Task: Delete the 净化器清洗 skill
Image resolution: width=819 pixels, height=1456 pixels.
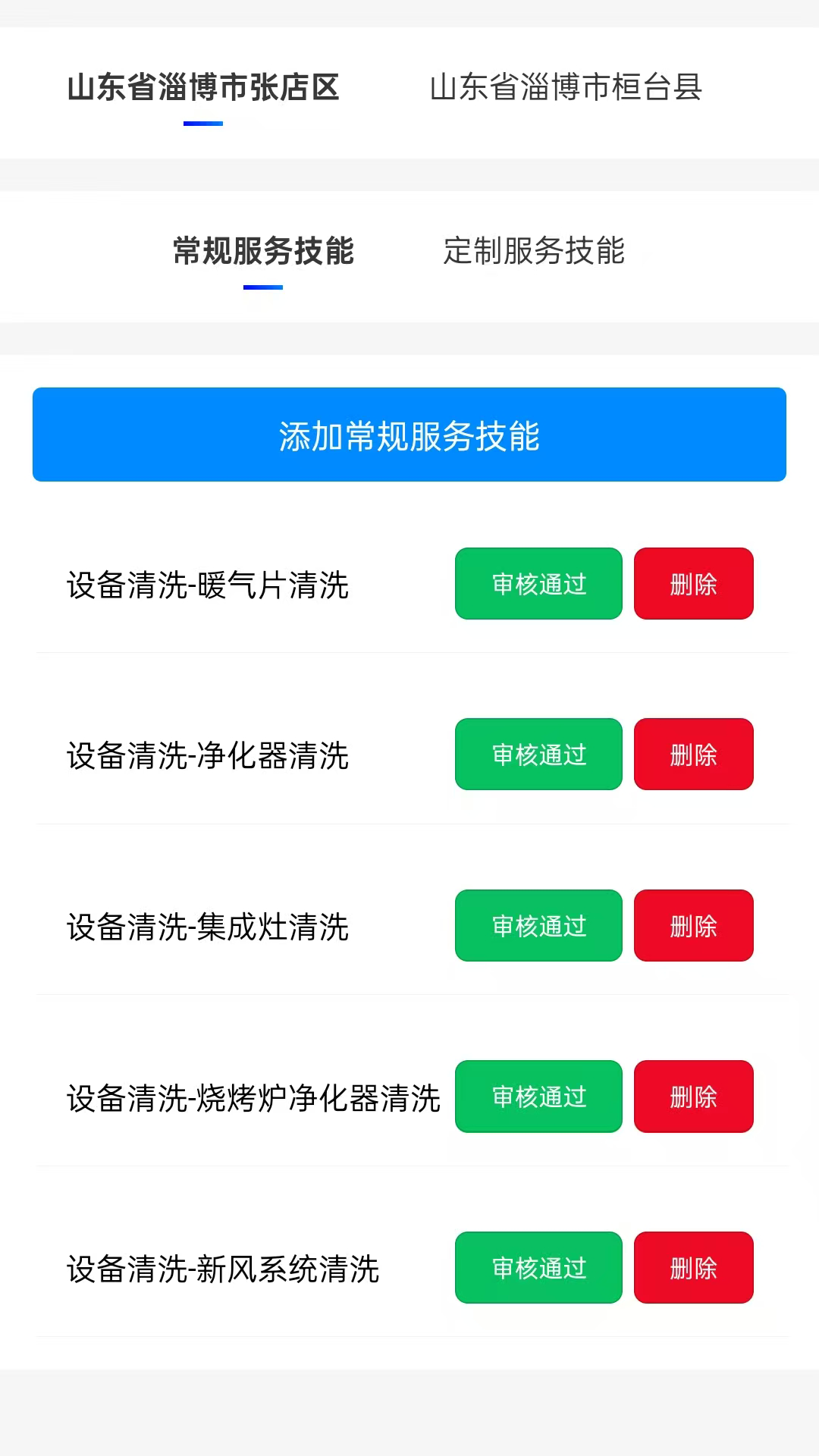Action: 693,755
